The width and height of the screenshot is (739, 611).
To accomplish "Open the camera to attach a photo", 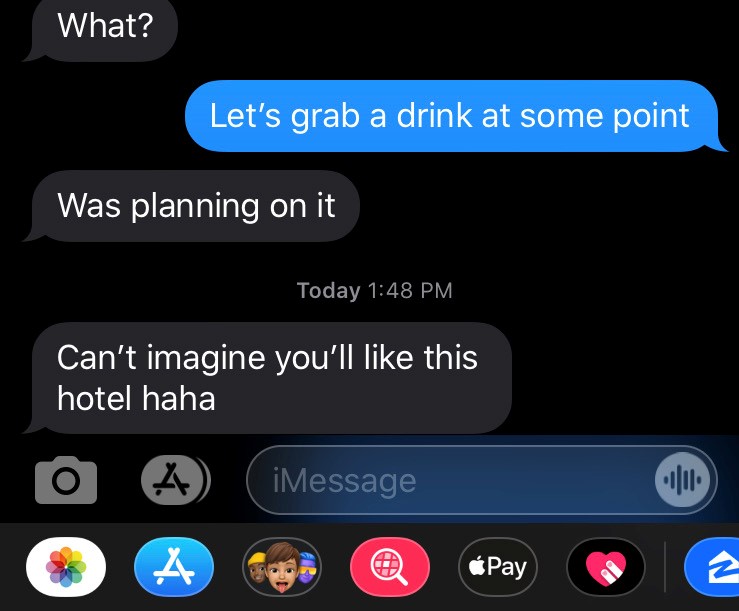I will (66, 481).
